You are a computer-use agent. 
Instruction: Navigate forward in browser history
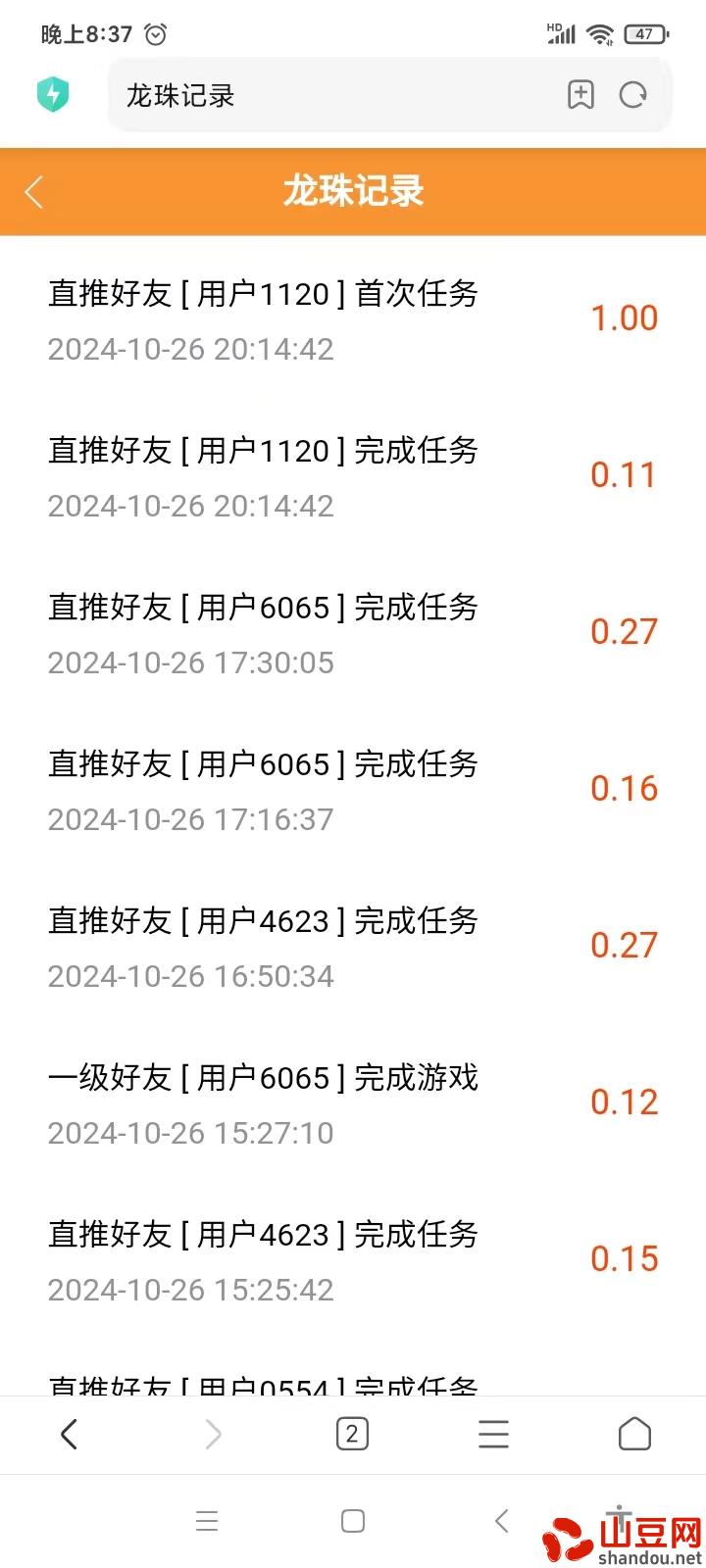pos(212,1434)
